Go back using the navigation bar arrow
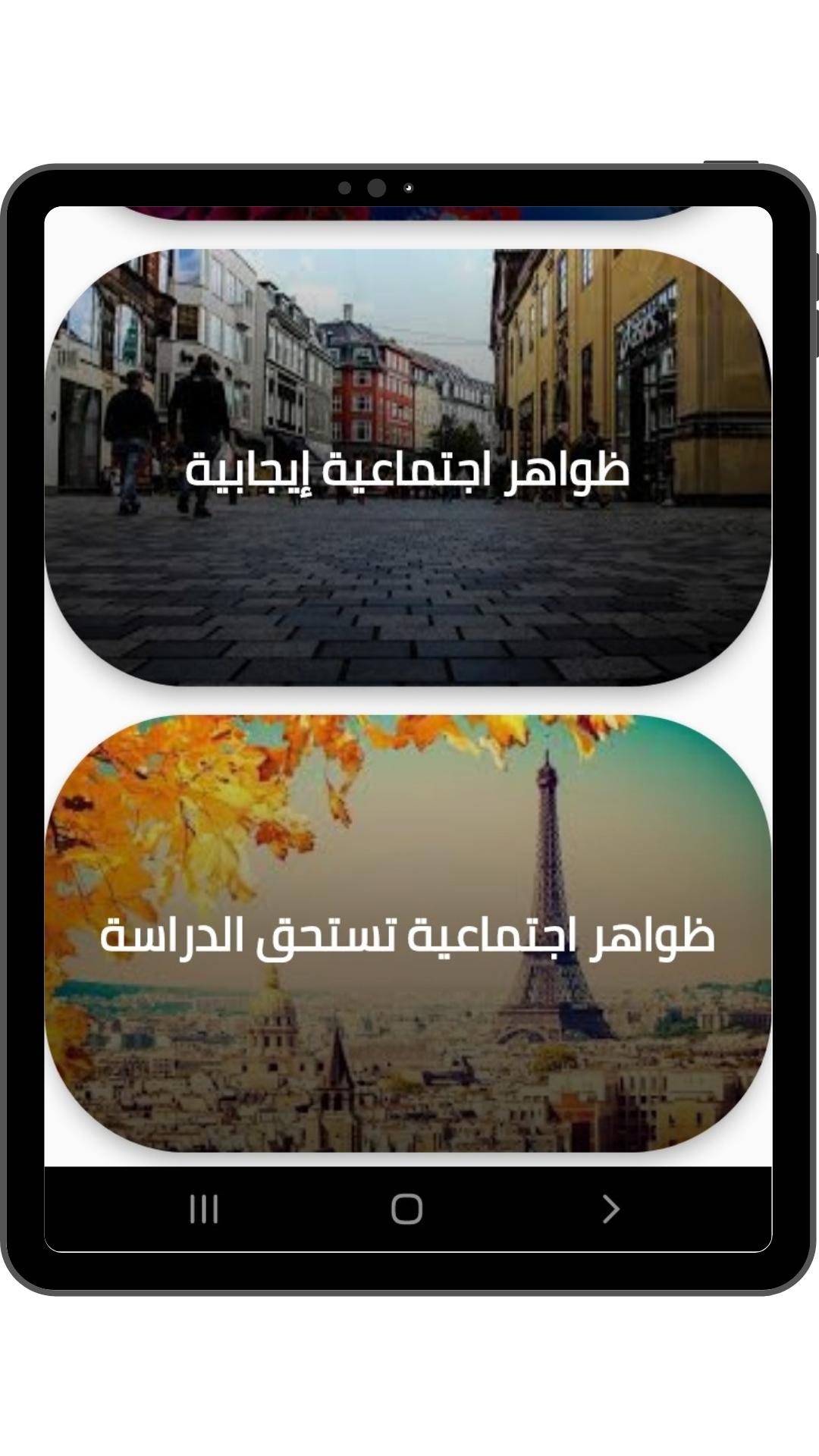This screenshot has height=1456, width=819. pyautogui.click(x=610, y=1209)
